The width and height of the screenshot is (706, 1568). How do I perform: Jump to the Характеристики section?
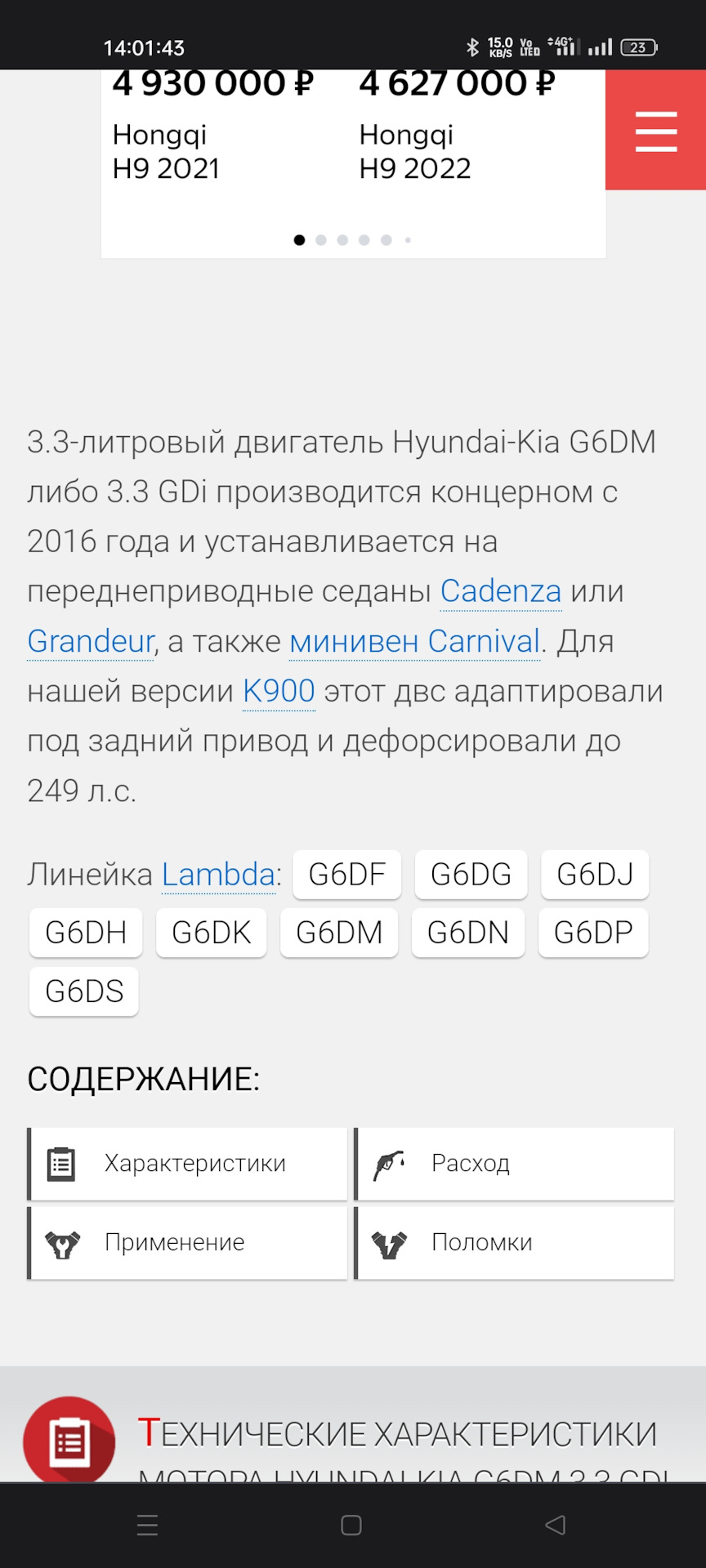(x=188, y=1164)
